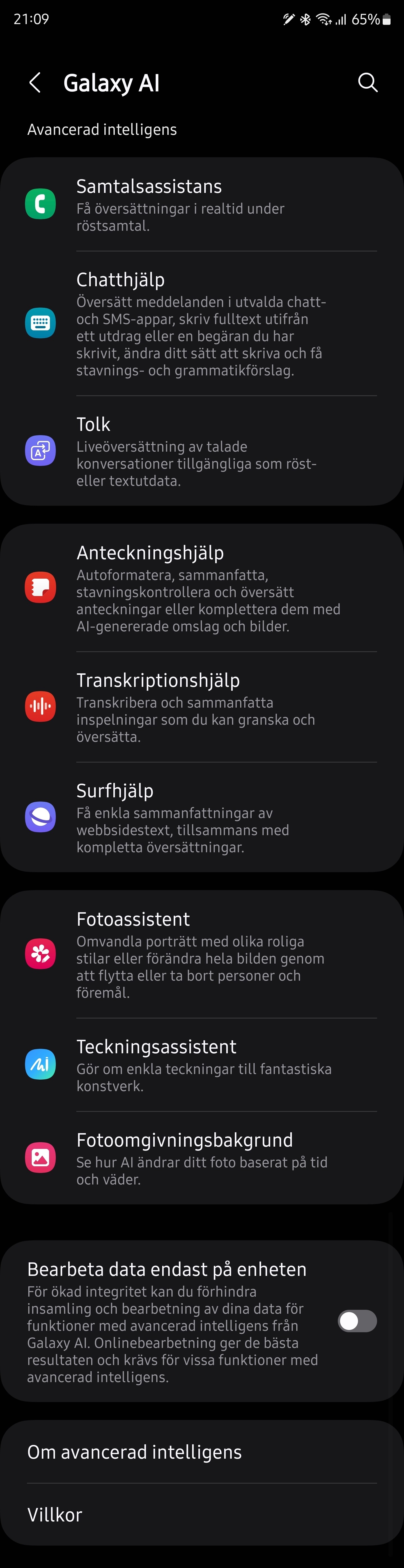View the Villkor page
The height and width of the screenshot is (1568, 404).
coord(201,1514)
